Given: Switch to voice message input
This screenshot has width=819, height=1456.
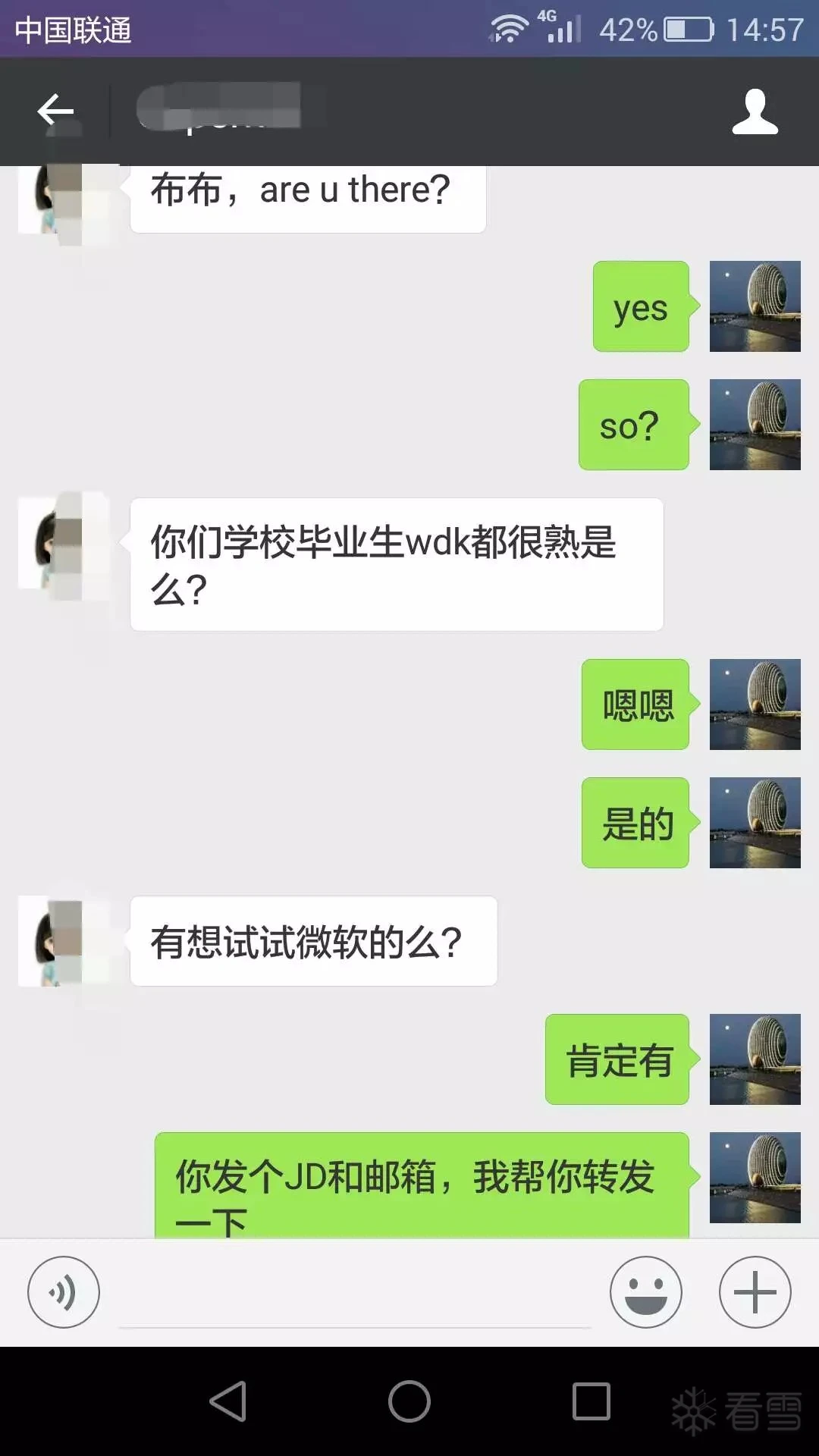Looking at the screenshot, I should [x=64, y=1292].
